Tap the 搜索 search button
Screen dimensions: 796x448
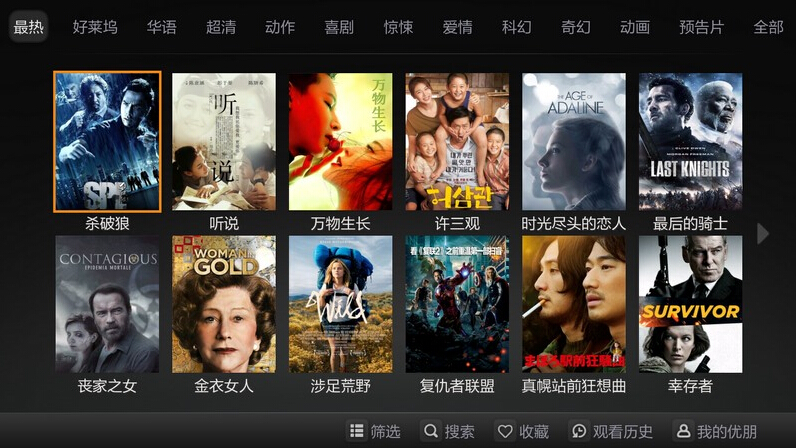click(449, 431)
